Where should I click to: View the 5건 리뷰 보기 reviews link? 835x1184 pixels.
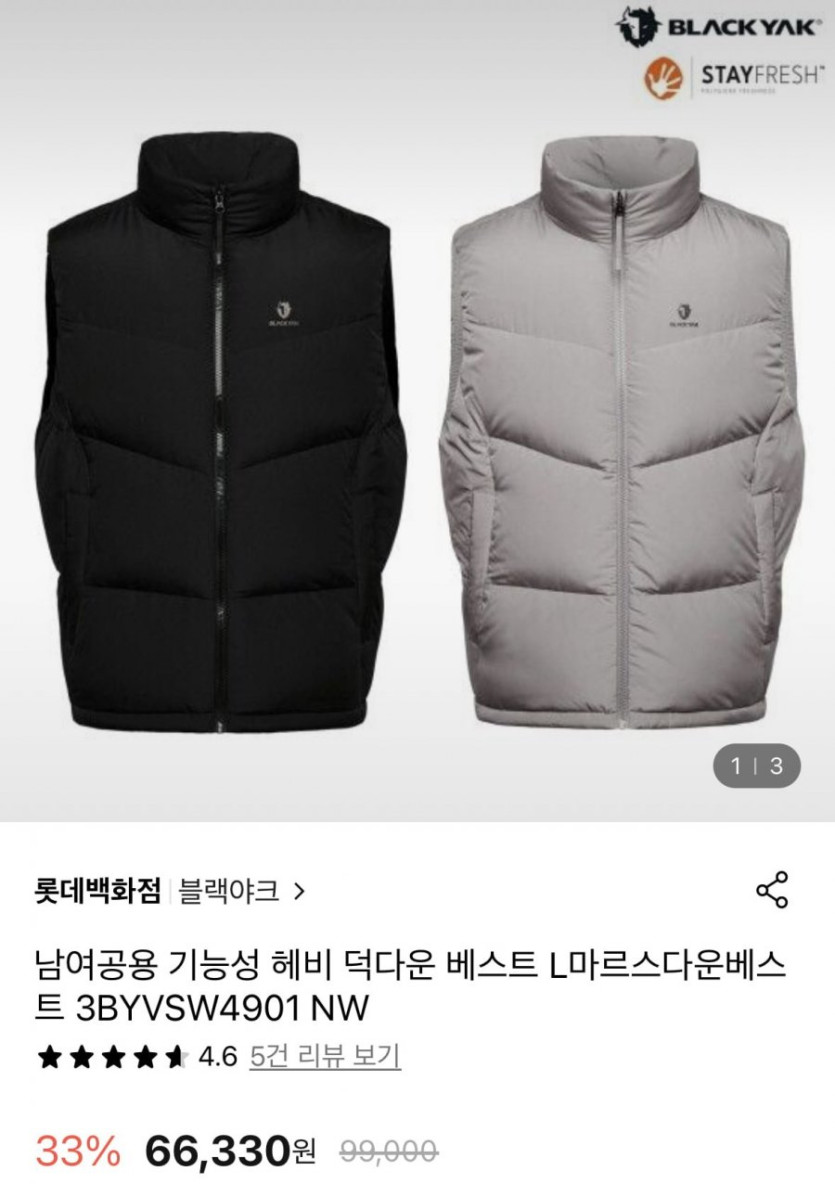pyautogui.click(x=326, y=1056)
